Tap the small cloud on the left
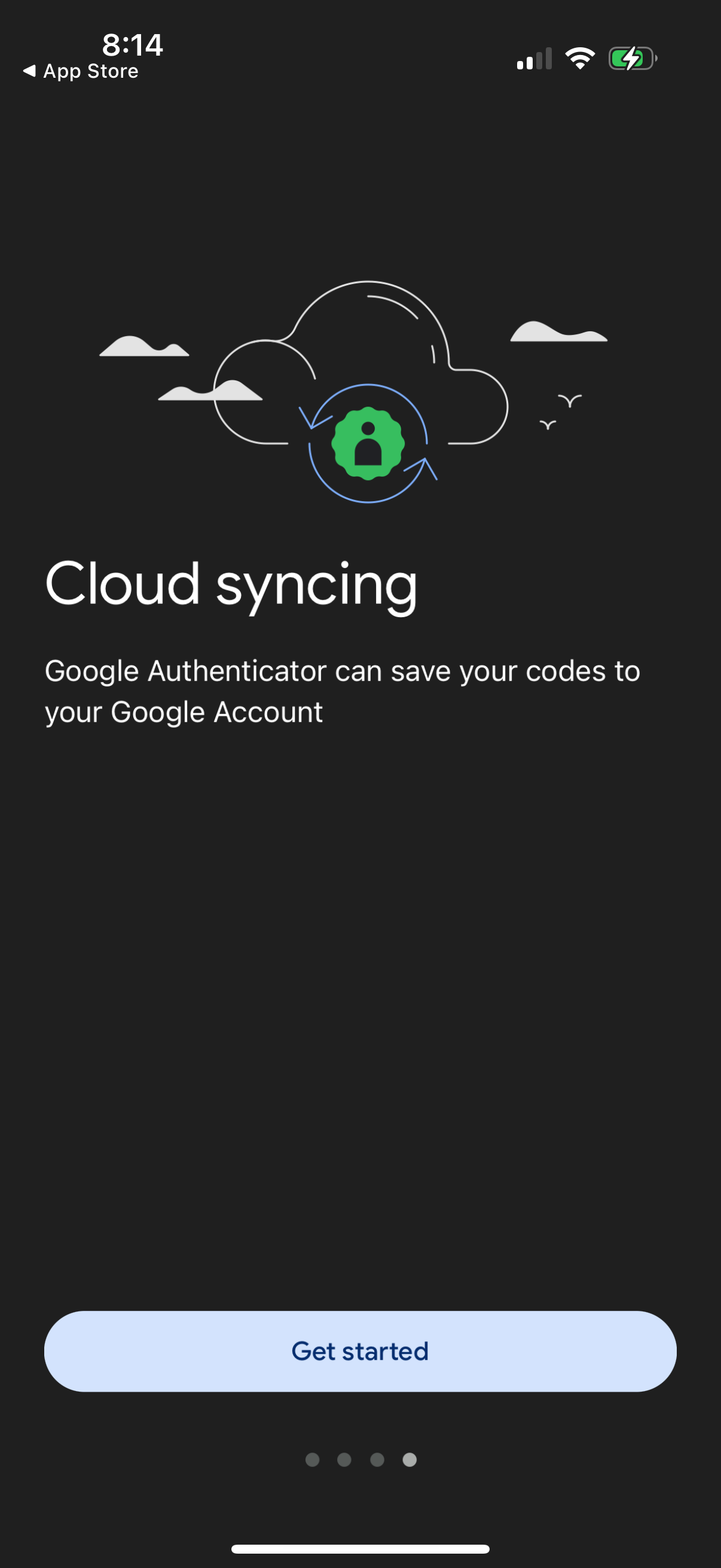The height and width of the screenshot is (1568, 721). coord(143,347)
